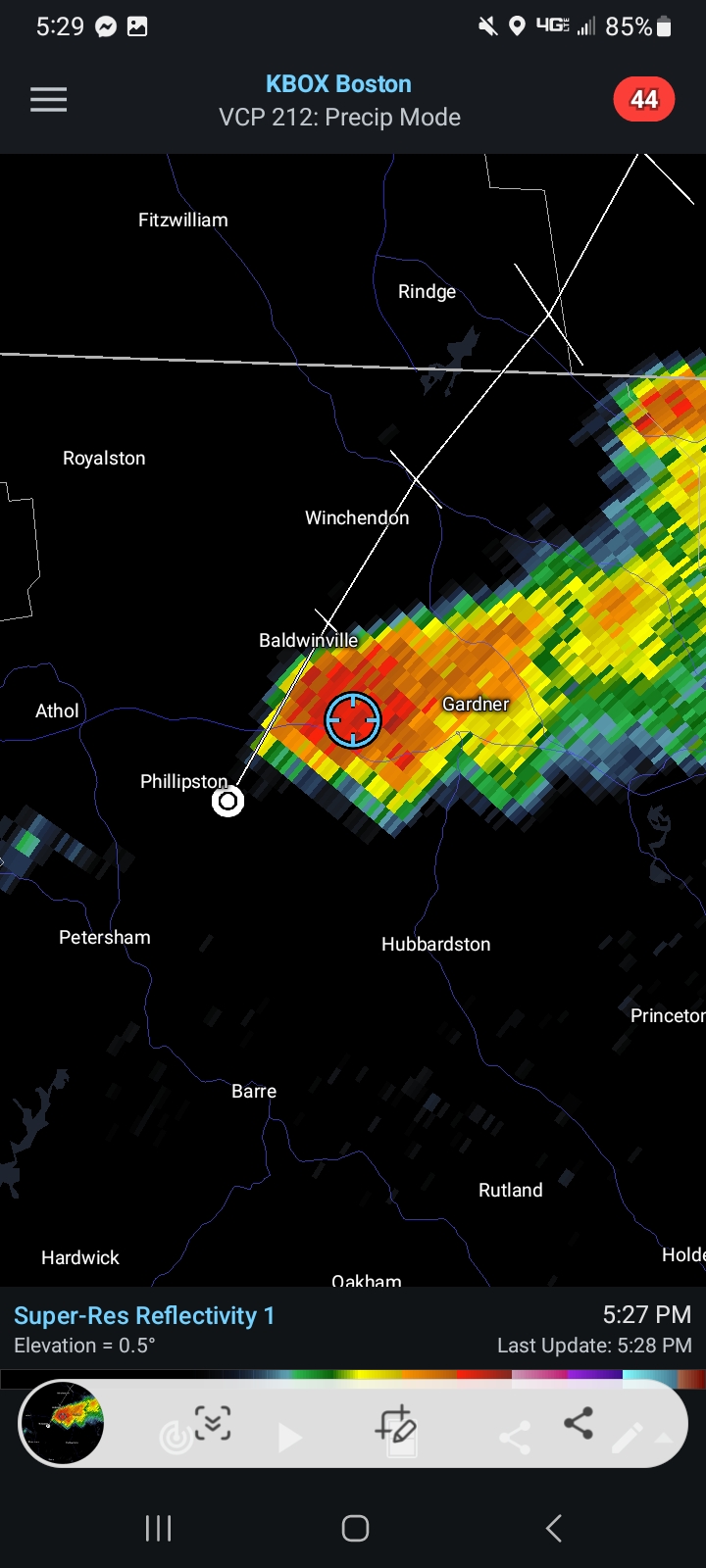Share the captured screenshot
This screenshot has width=706, height=1568.
pos(579,1423)
